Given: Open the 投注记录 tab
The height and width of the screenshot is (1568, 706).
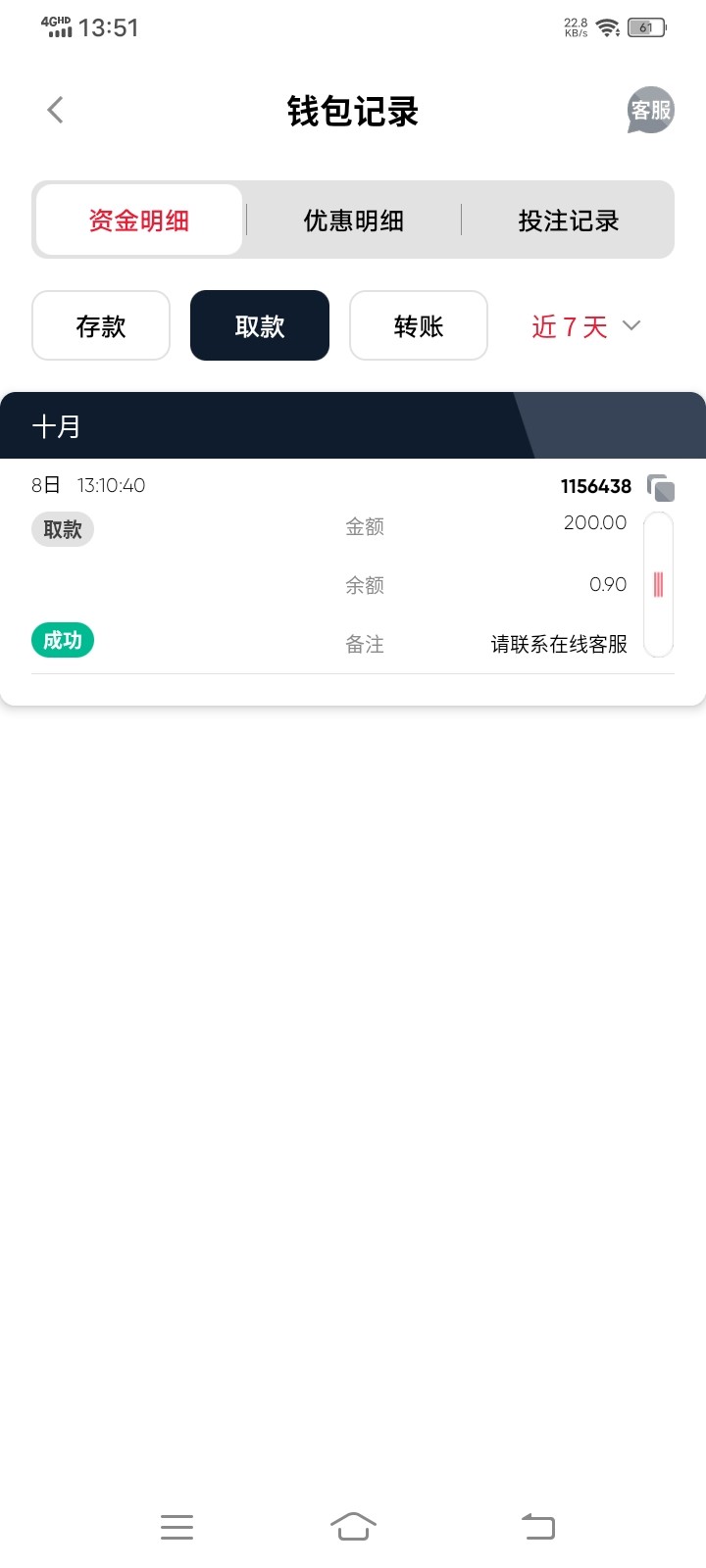Looking at the screenshot, I should pyautogui.click(x=569, y=220).
